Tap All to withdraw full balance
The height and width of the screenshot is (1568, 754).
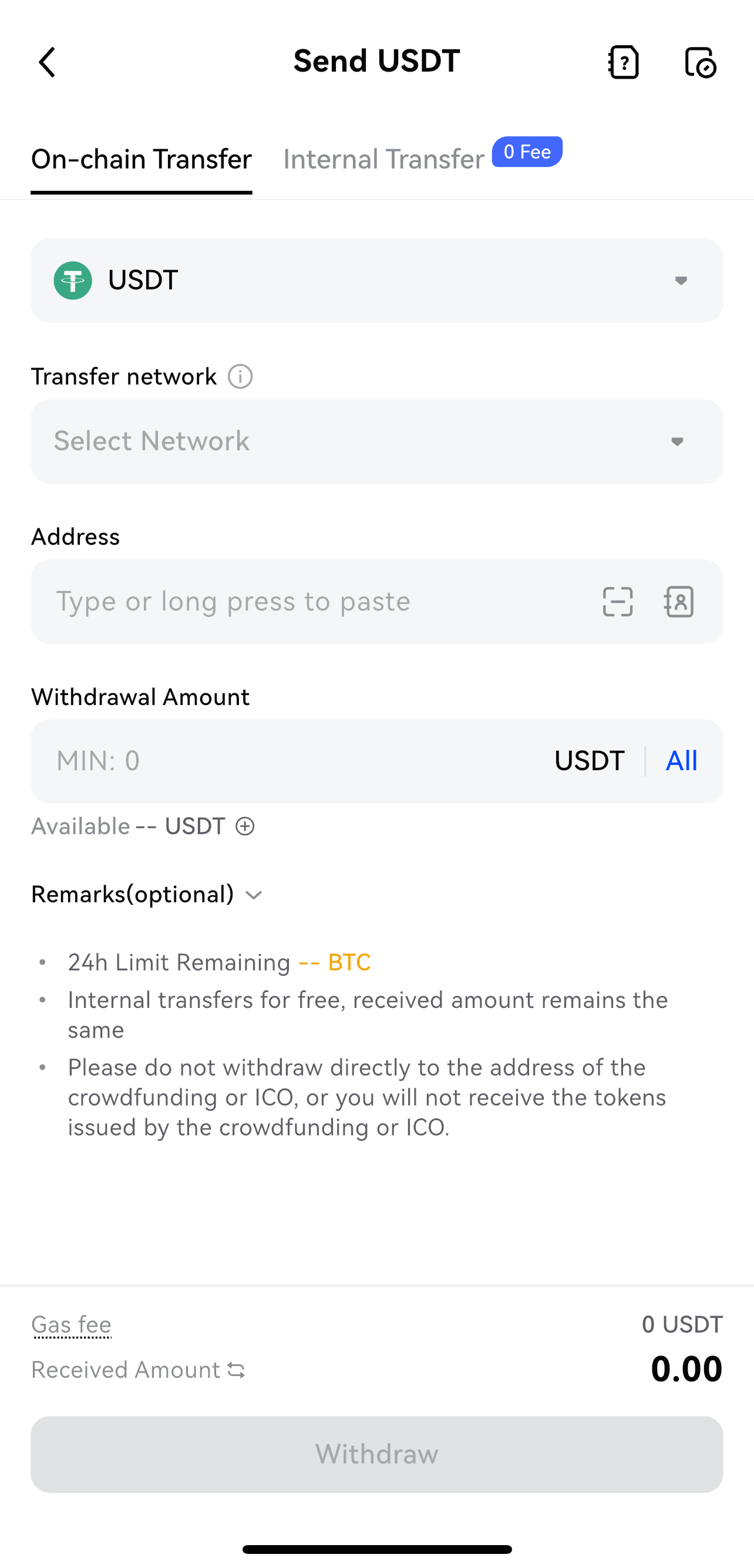pyautogui.click(x=682, y=761)
